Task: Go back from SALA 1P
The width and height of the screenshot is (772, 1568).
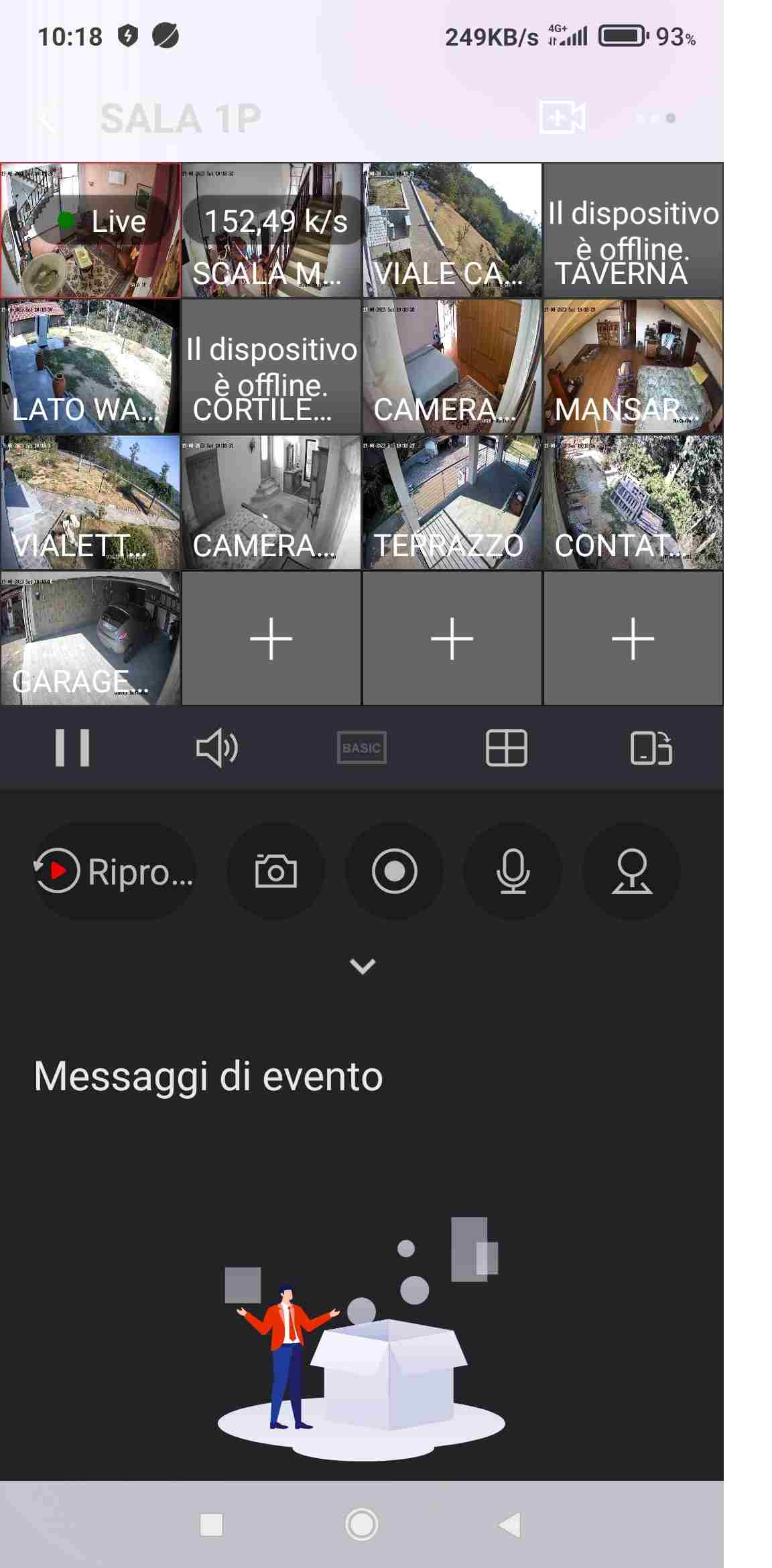Action: pos(47,119)
